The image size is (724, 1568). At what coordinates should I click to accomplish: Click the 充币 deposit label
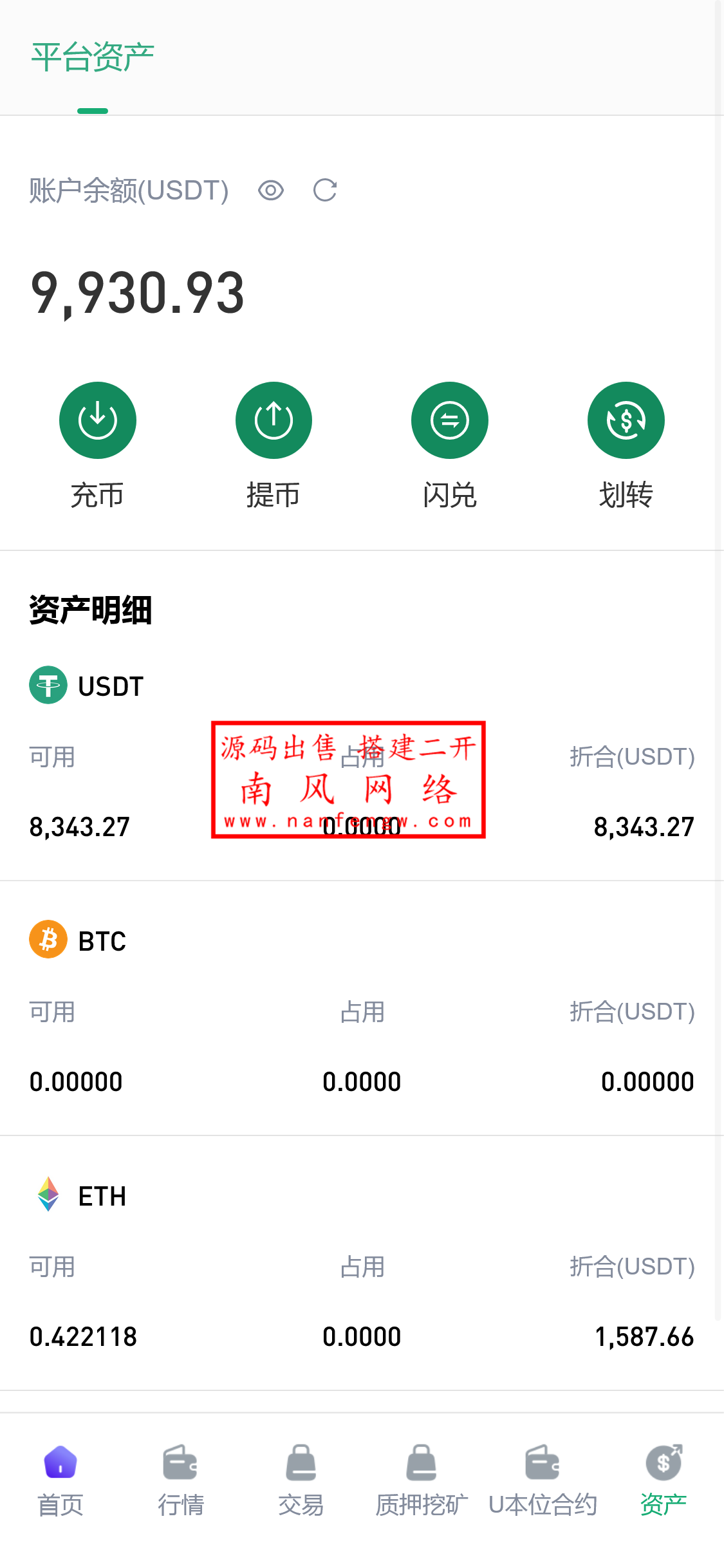click(x=98, y=494)
